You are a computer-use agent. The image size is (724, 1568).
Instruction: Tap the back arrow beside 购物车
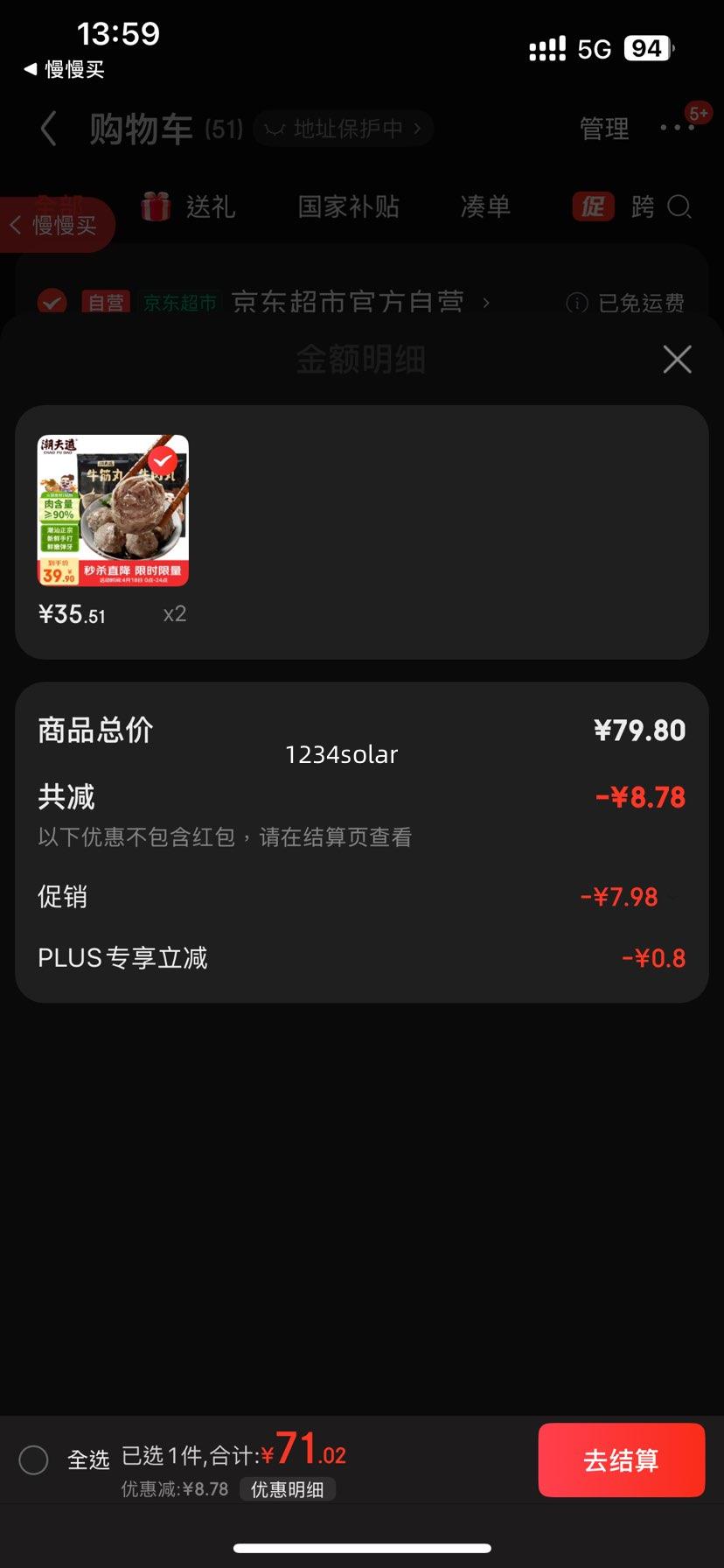click(x=48, y=128)
